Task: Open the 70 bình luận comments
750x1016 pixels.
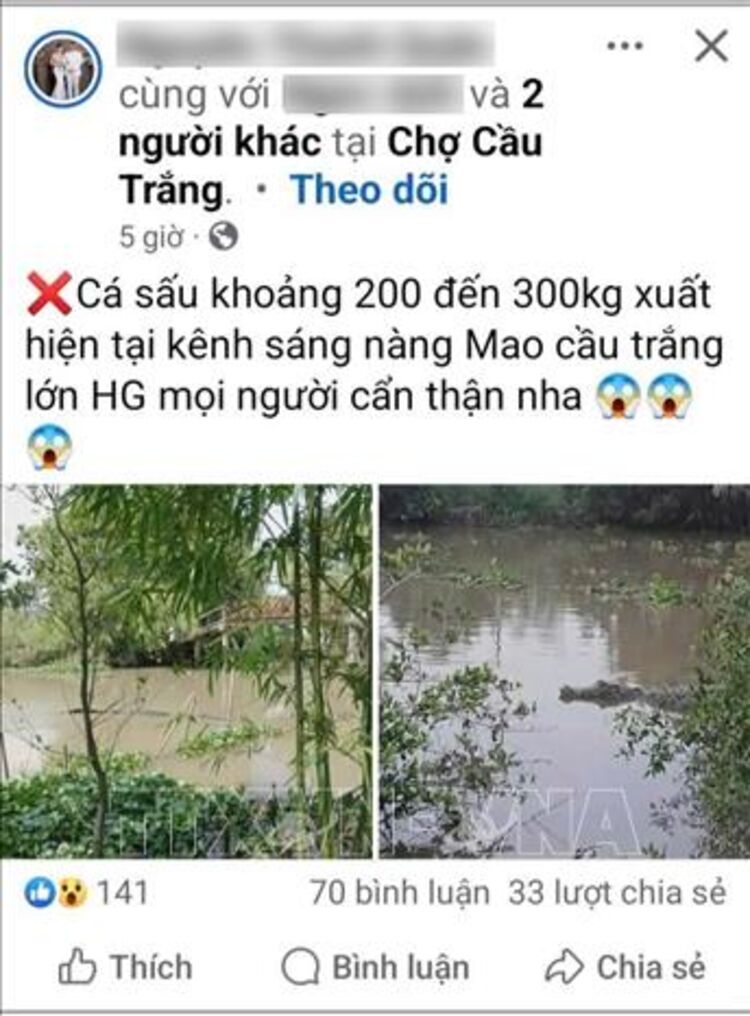Action: (x=399, y=892)
